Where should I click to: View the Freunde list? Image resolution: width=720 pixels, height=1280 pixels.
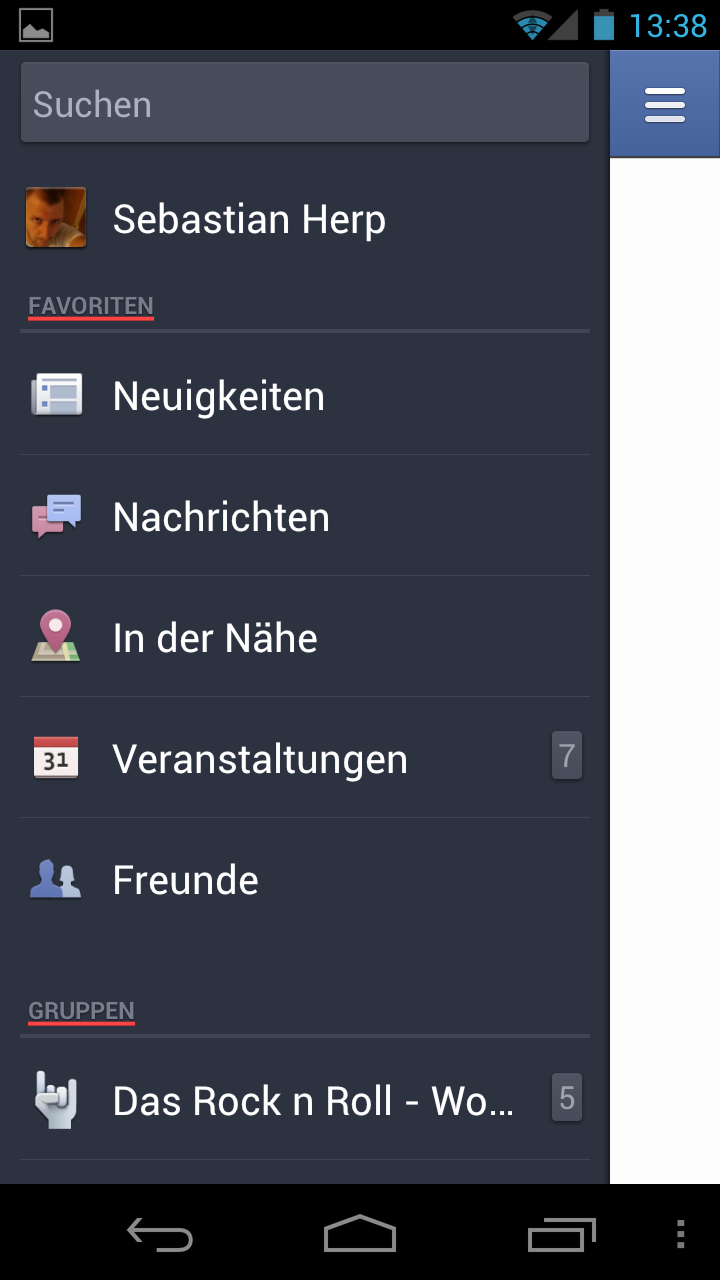[x=185, y=880]
